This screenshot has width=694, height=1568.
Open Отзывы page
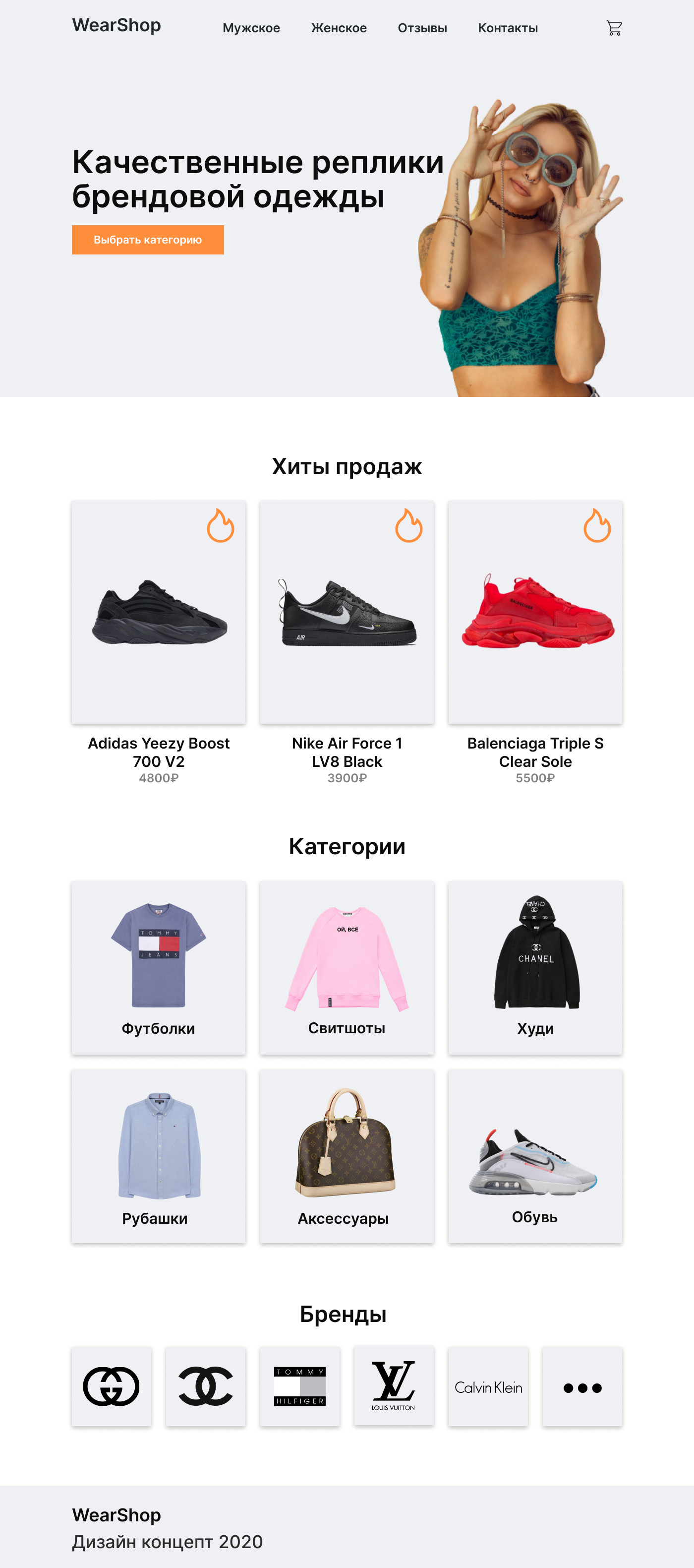click(422, 28)
